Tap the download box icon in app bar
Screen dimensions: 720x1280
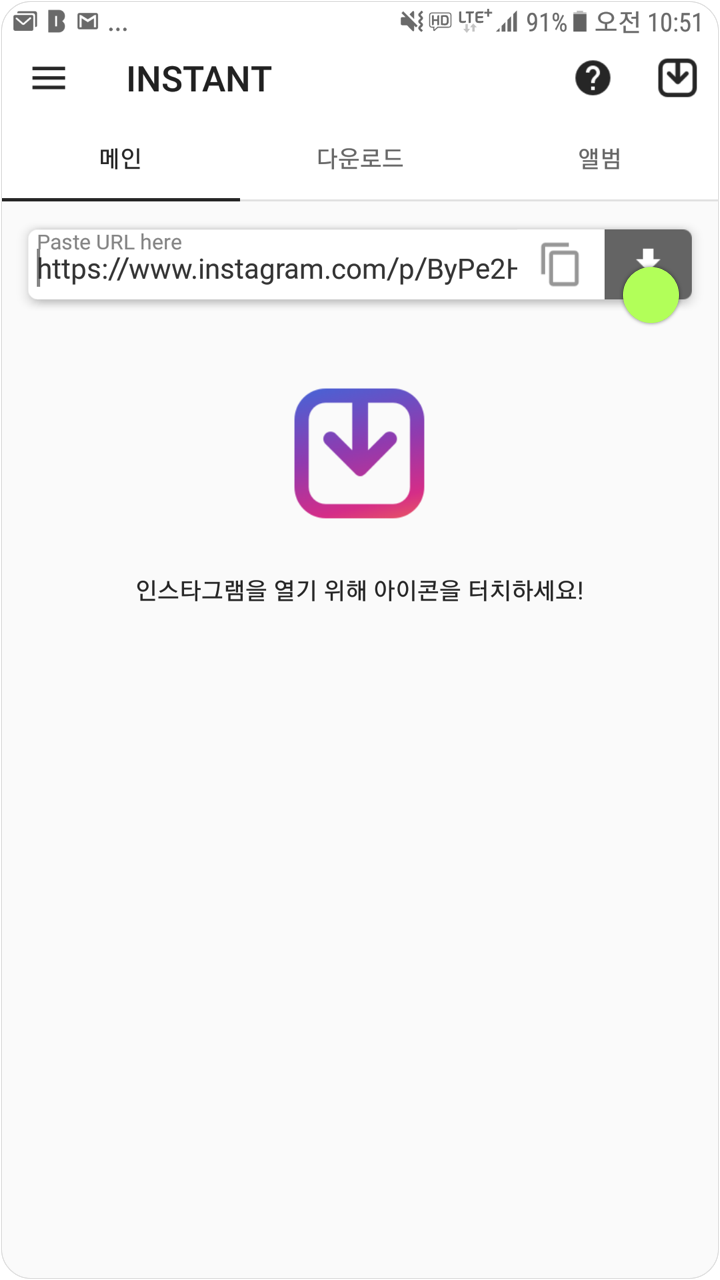(677, 78)
